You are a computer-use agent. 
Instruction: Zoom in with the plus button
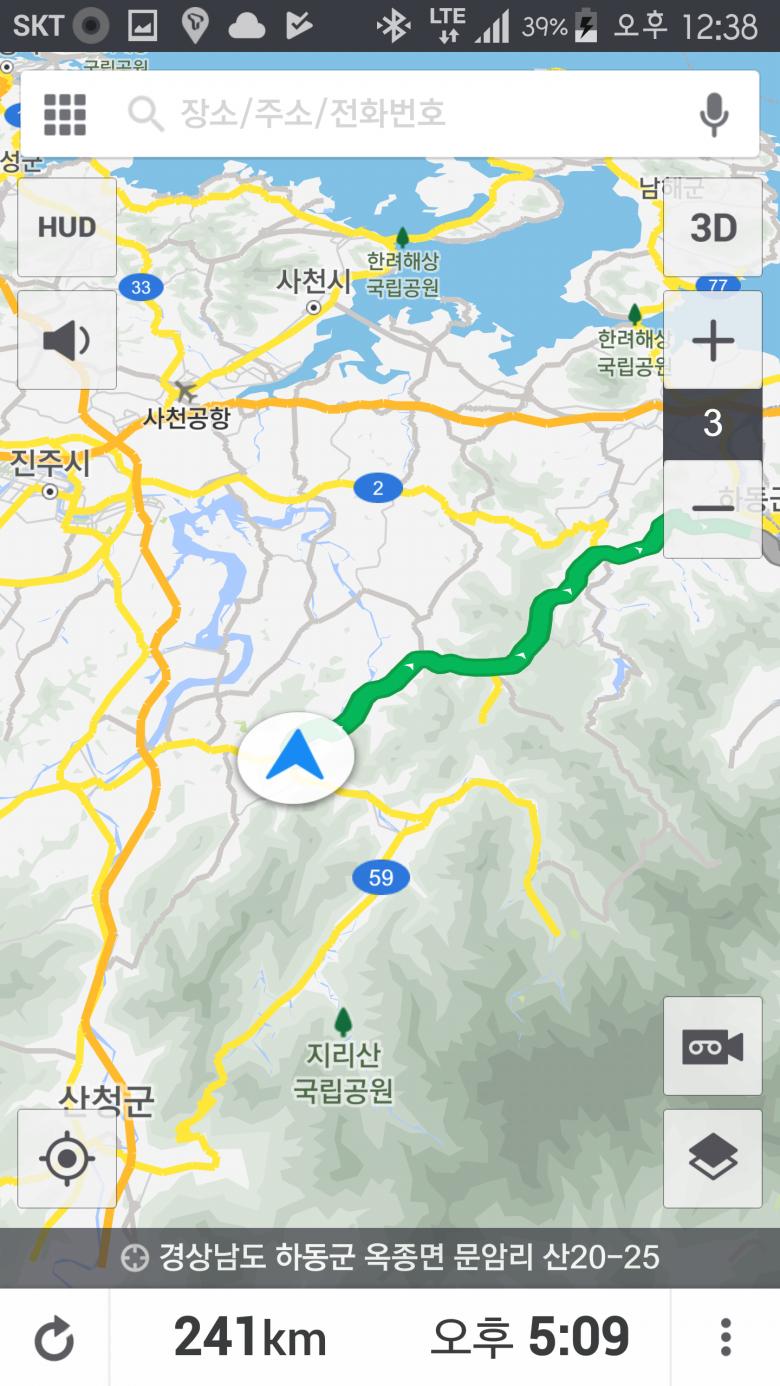tap(713, 341)
